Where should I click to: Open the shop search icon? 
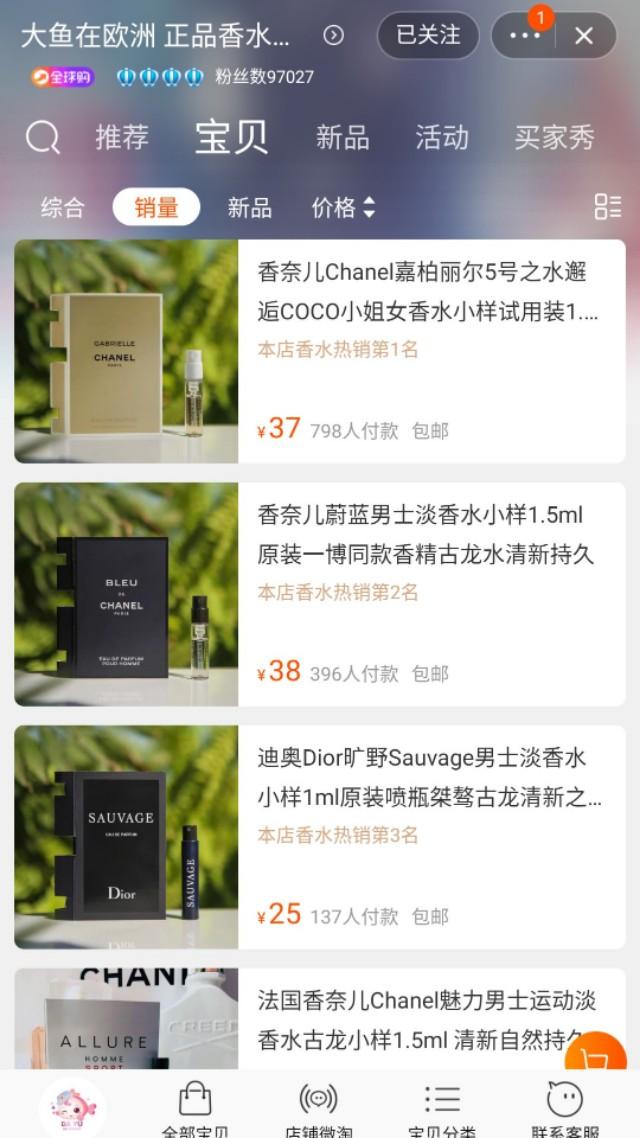pos(43,137)
